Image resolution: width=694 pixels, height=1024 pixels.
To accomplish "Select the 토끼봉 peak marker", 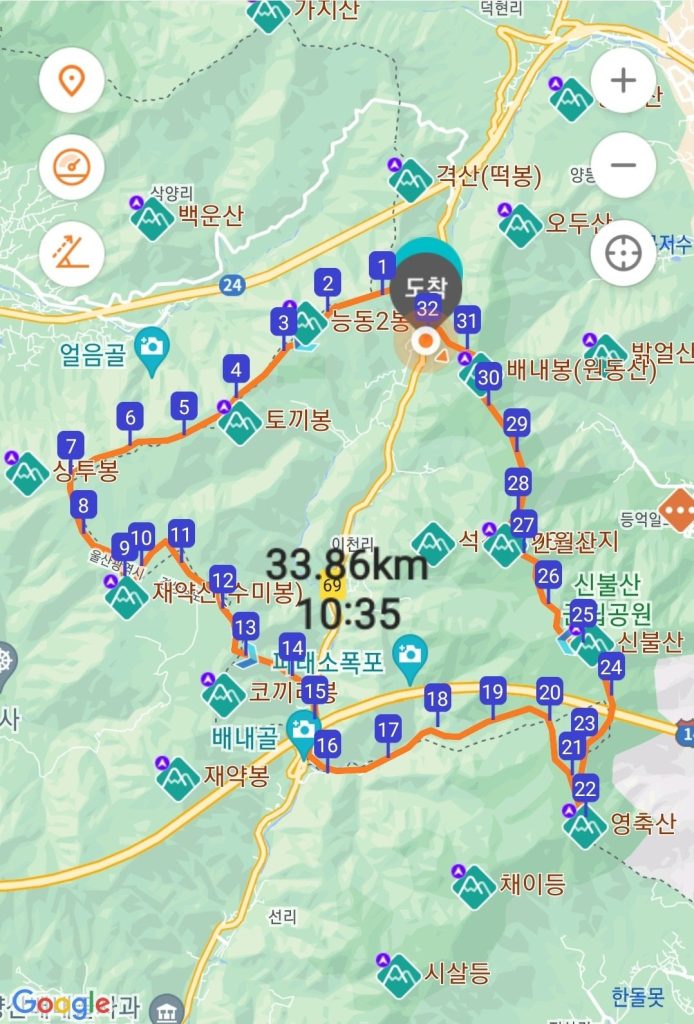I will point(241,422).
